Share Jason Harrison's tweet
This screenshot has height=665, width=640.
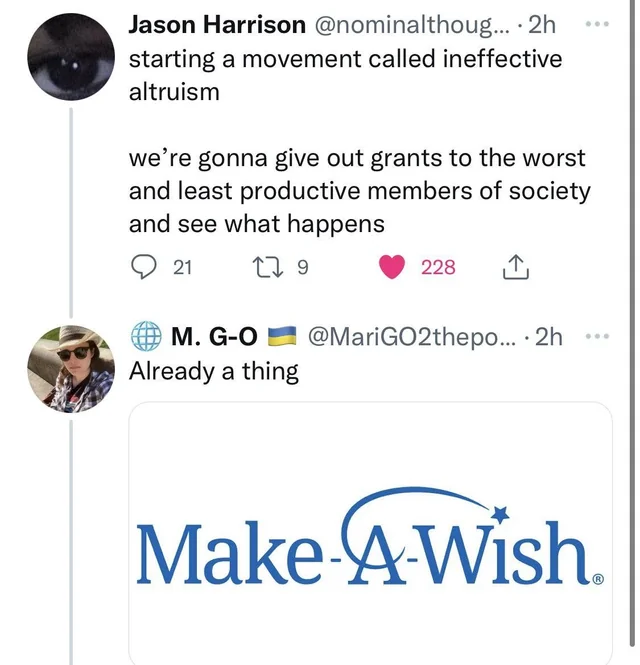515,267
